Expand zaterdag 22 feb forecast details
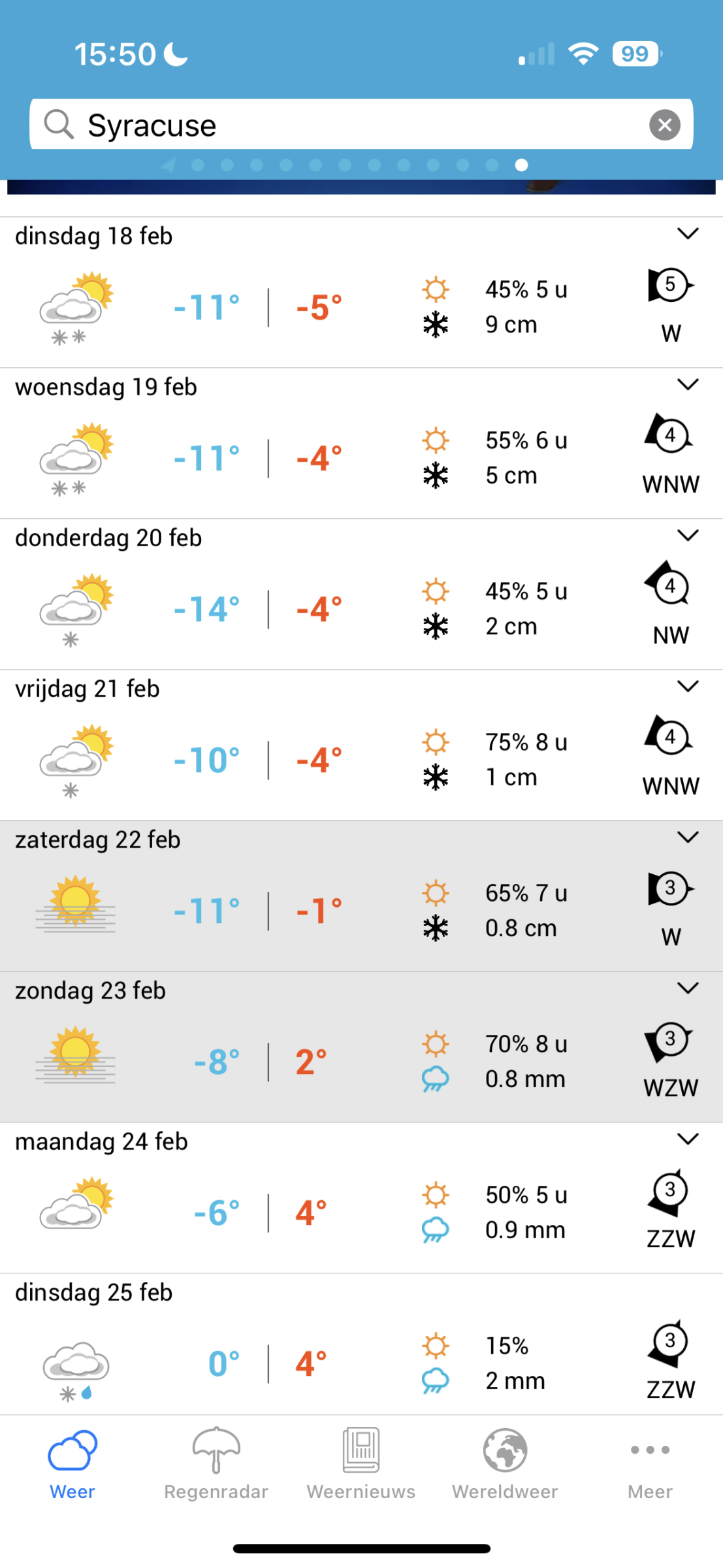723x1568 pixels. (688, 838)
